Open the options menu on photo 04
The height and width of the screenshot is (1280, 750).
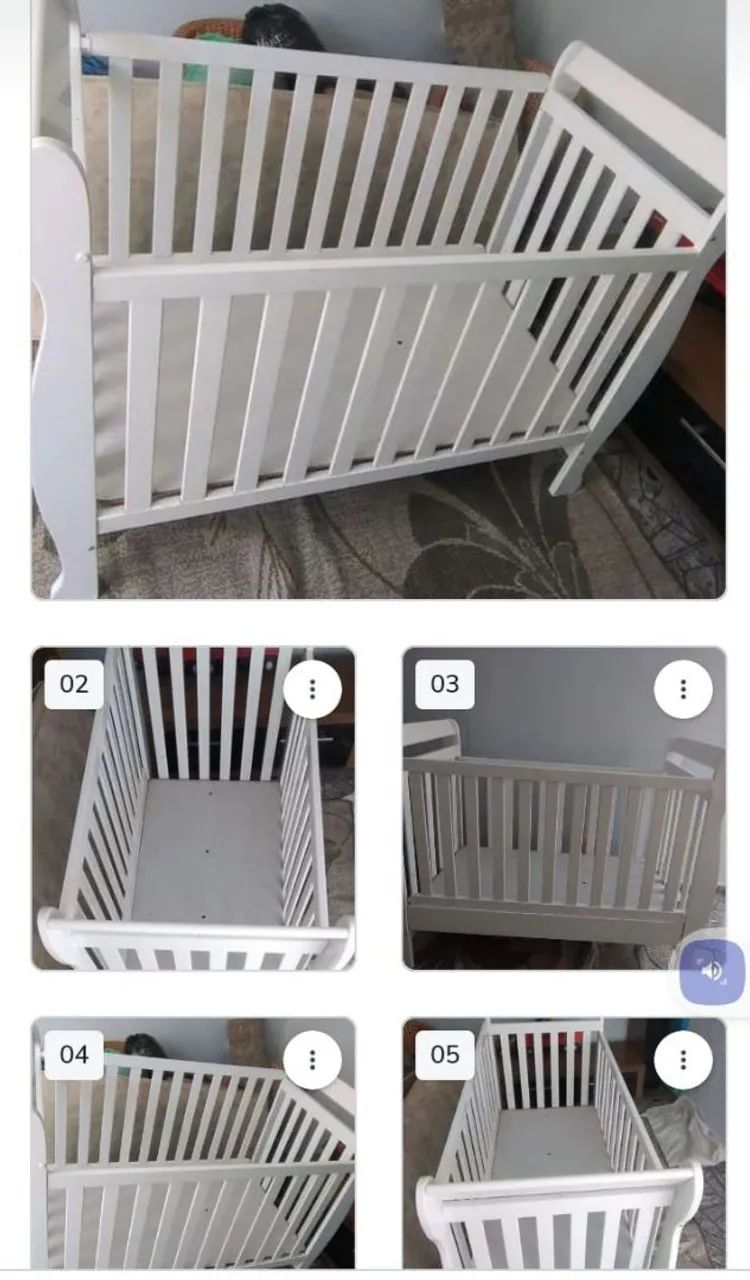coord(312,1060)
